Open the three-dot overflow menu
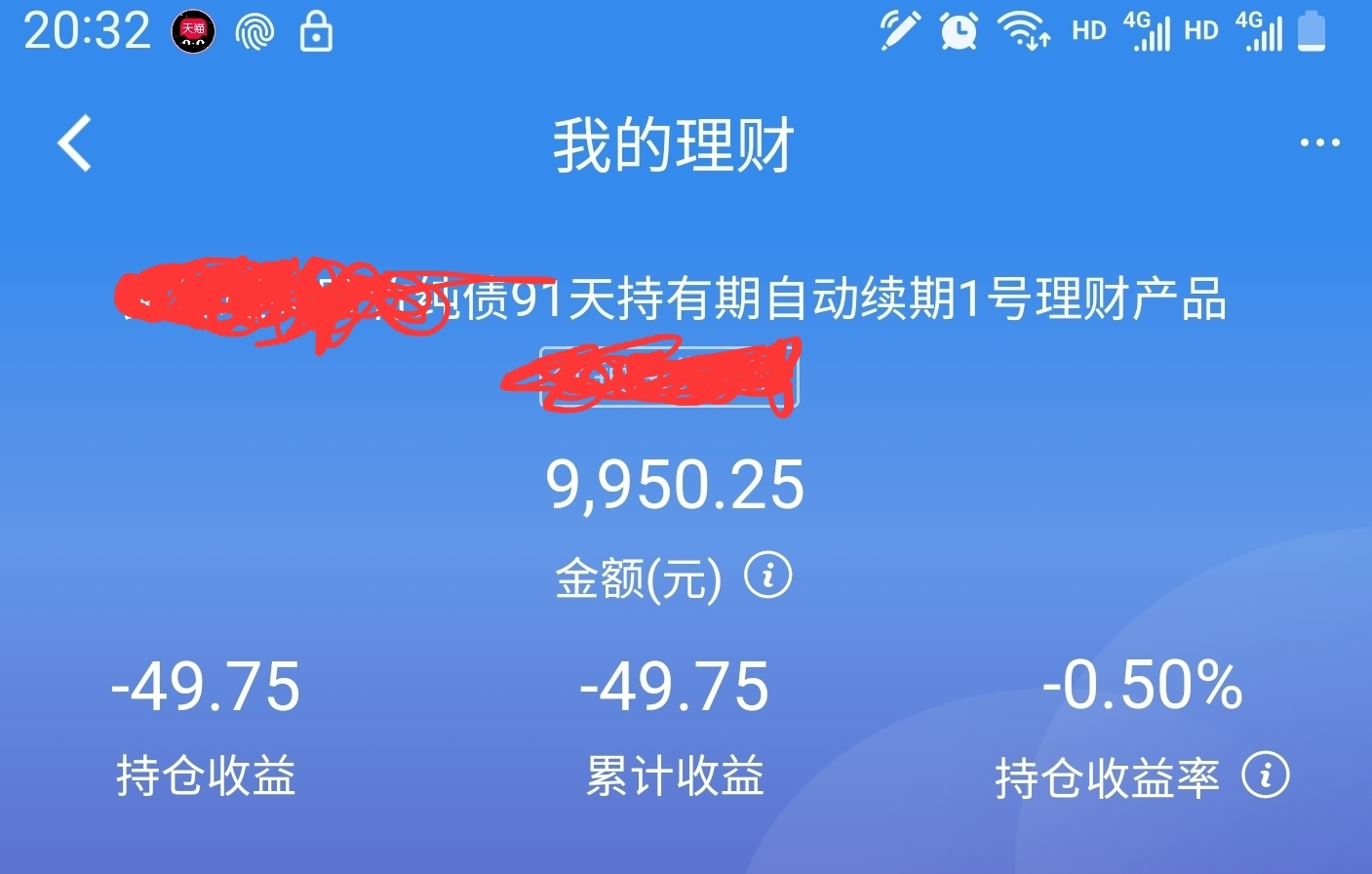This screenshot has width=1372, height=874. 1319,143
